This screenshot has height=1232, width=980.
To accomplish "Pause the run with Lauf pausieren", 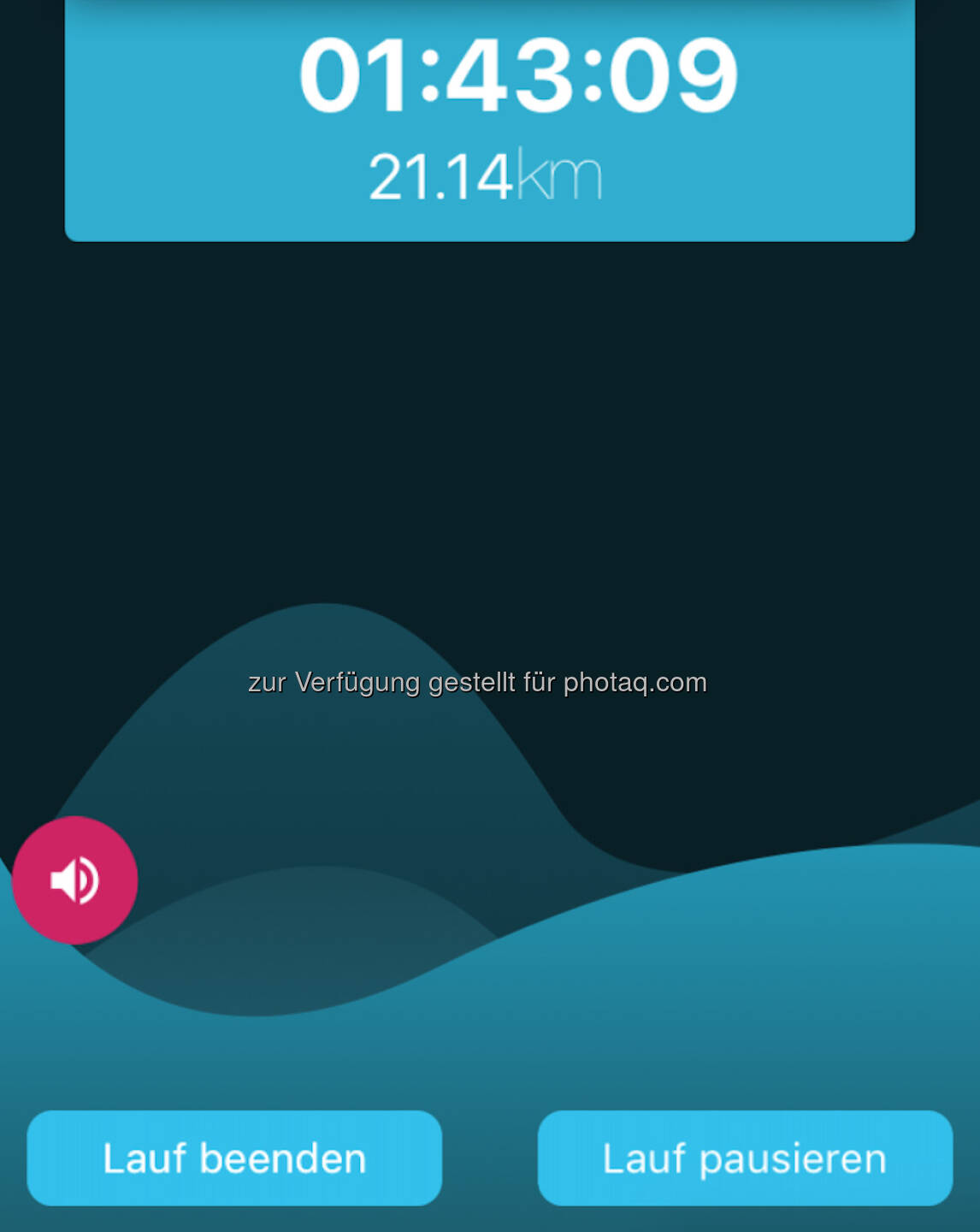I will pos(745,1158).
